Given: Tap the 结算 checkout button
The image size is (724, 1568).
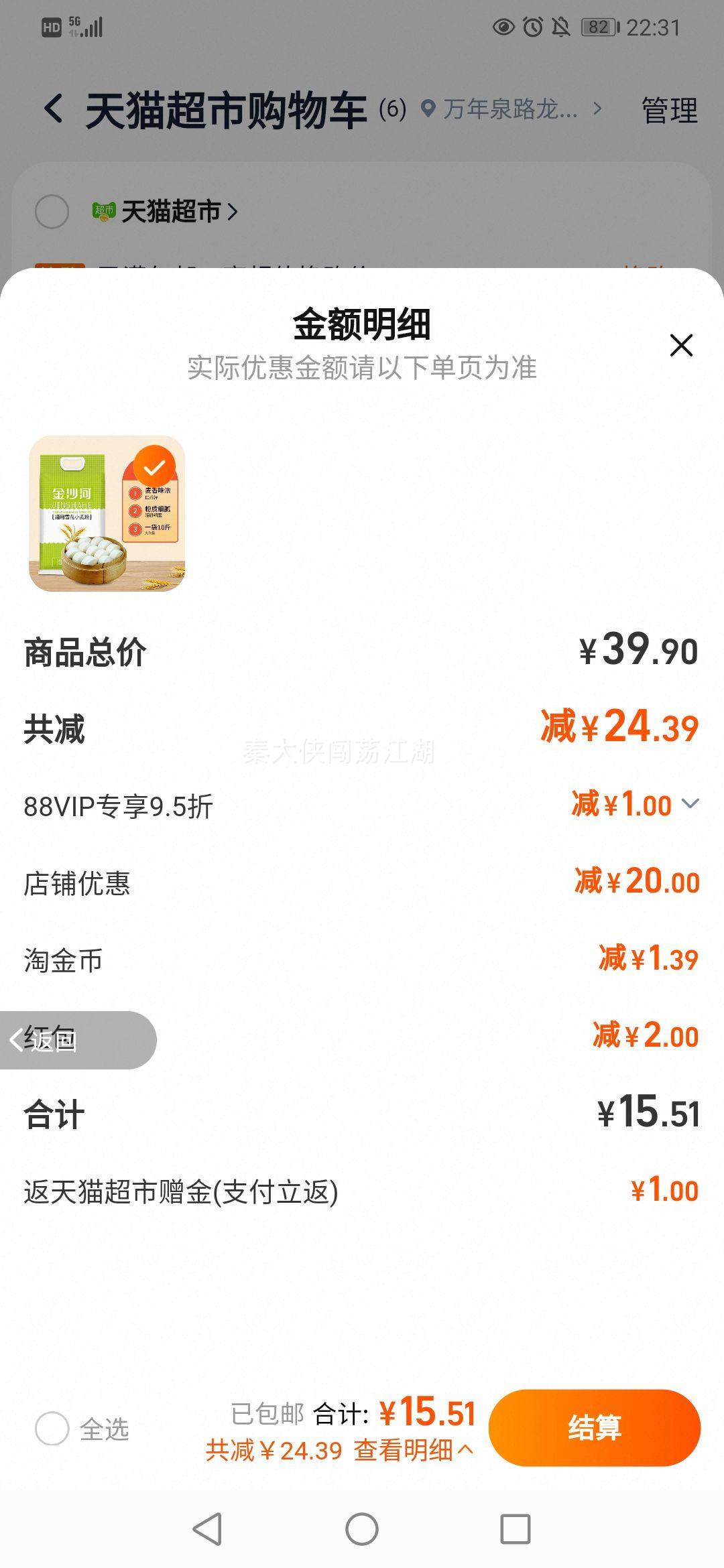Looking at the screenshot, I should pos(594,1427).
